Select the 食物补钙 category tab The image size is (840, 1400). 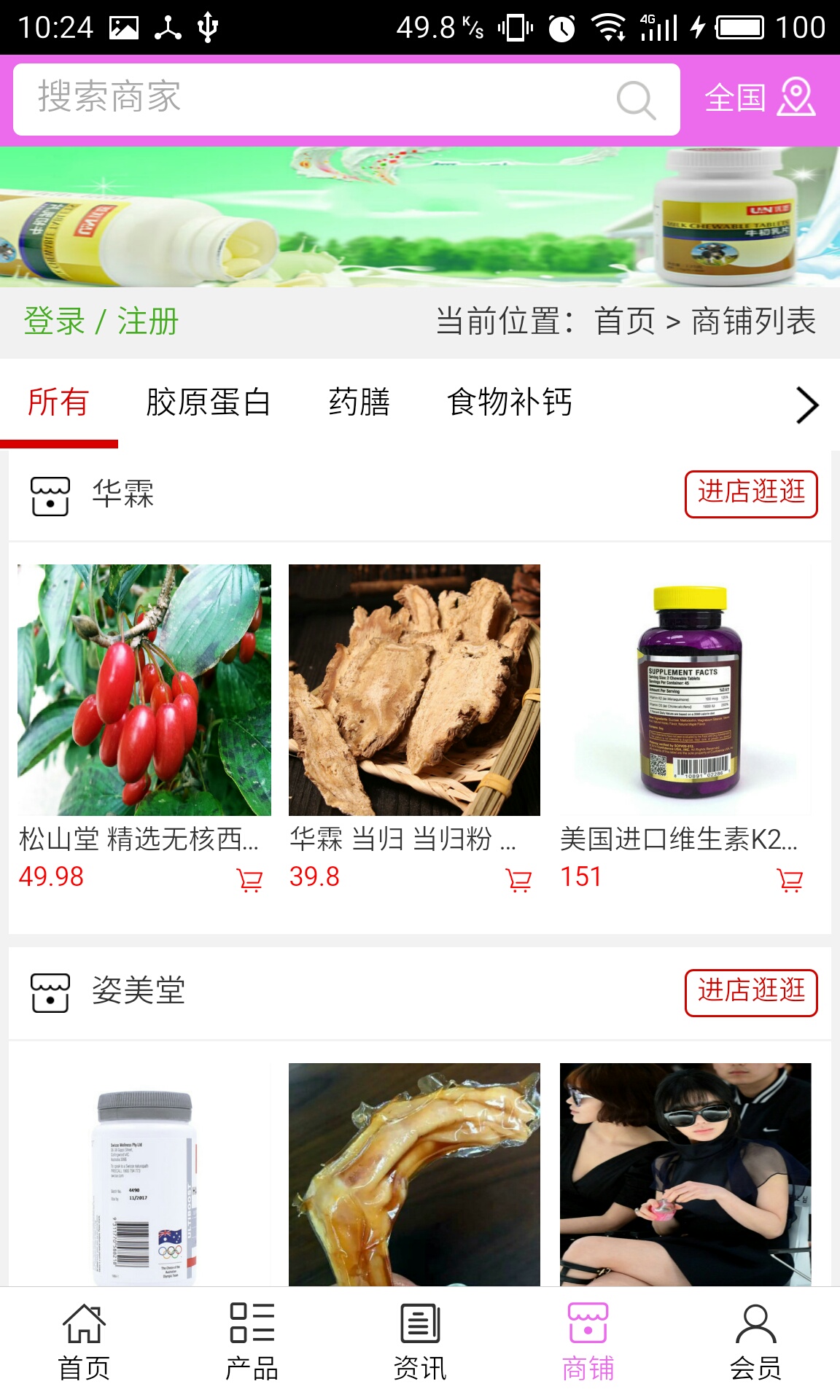click(x=509, y=402)
